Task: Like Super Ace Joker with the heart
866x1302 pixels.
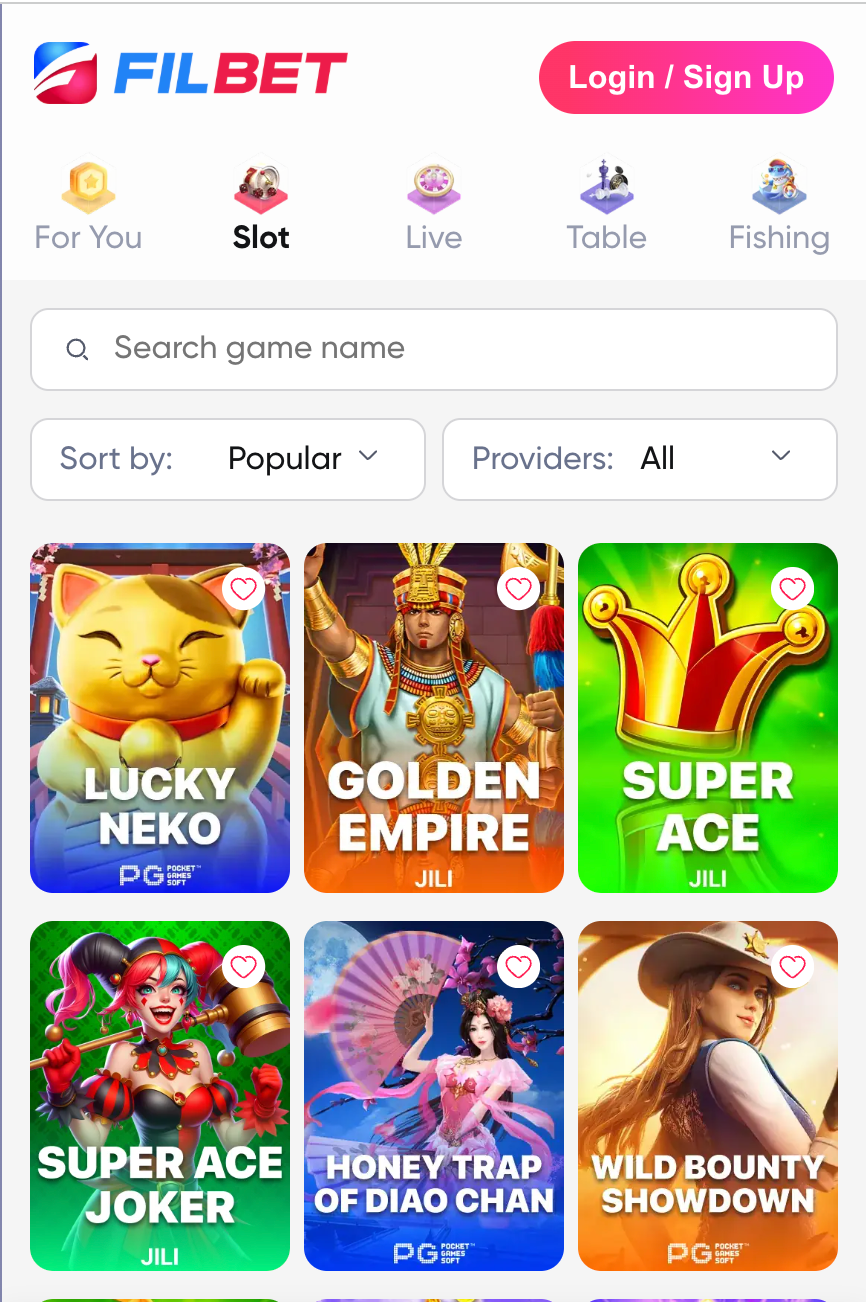Action: pyautogui.click(x=244, y=967)
